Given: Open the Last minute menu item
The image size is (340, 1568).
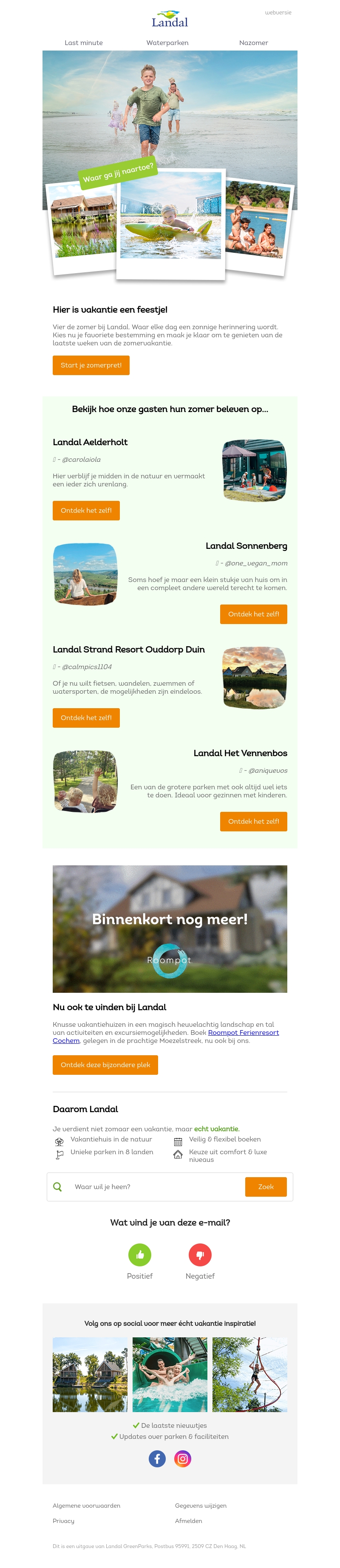Looking at the screenshot, I should tap(83, 43).
